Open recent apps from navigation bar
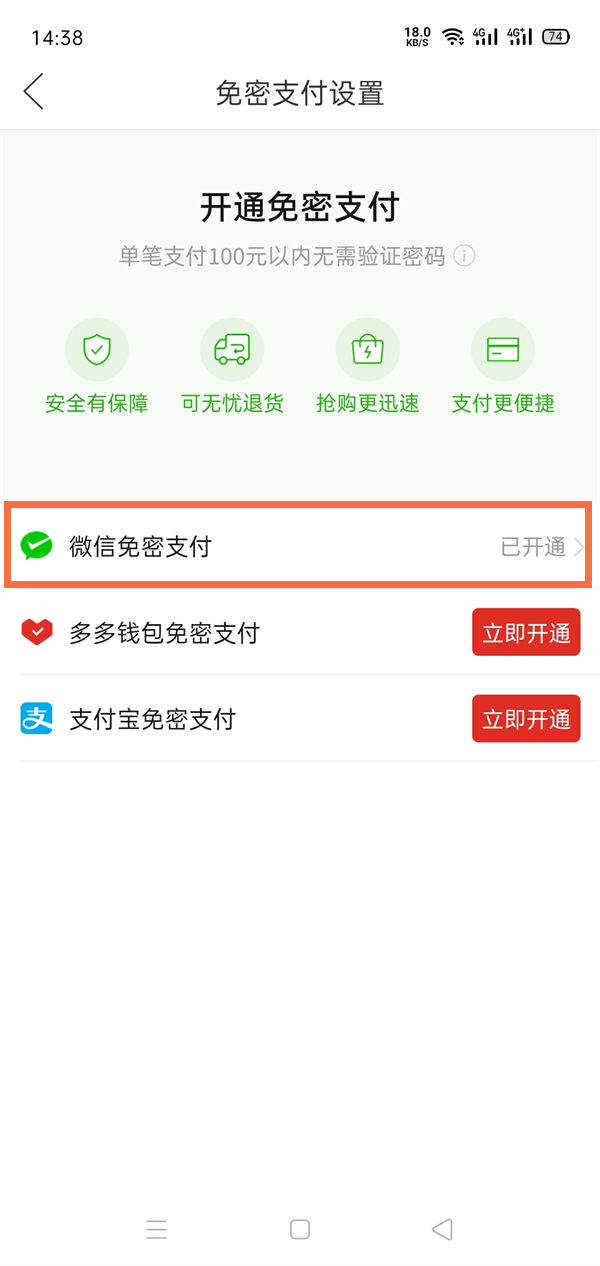This screenshot has height=1266, width=600. click(x=156, y=1229)
